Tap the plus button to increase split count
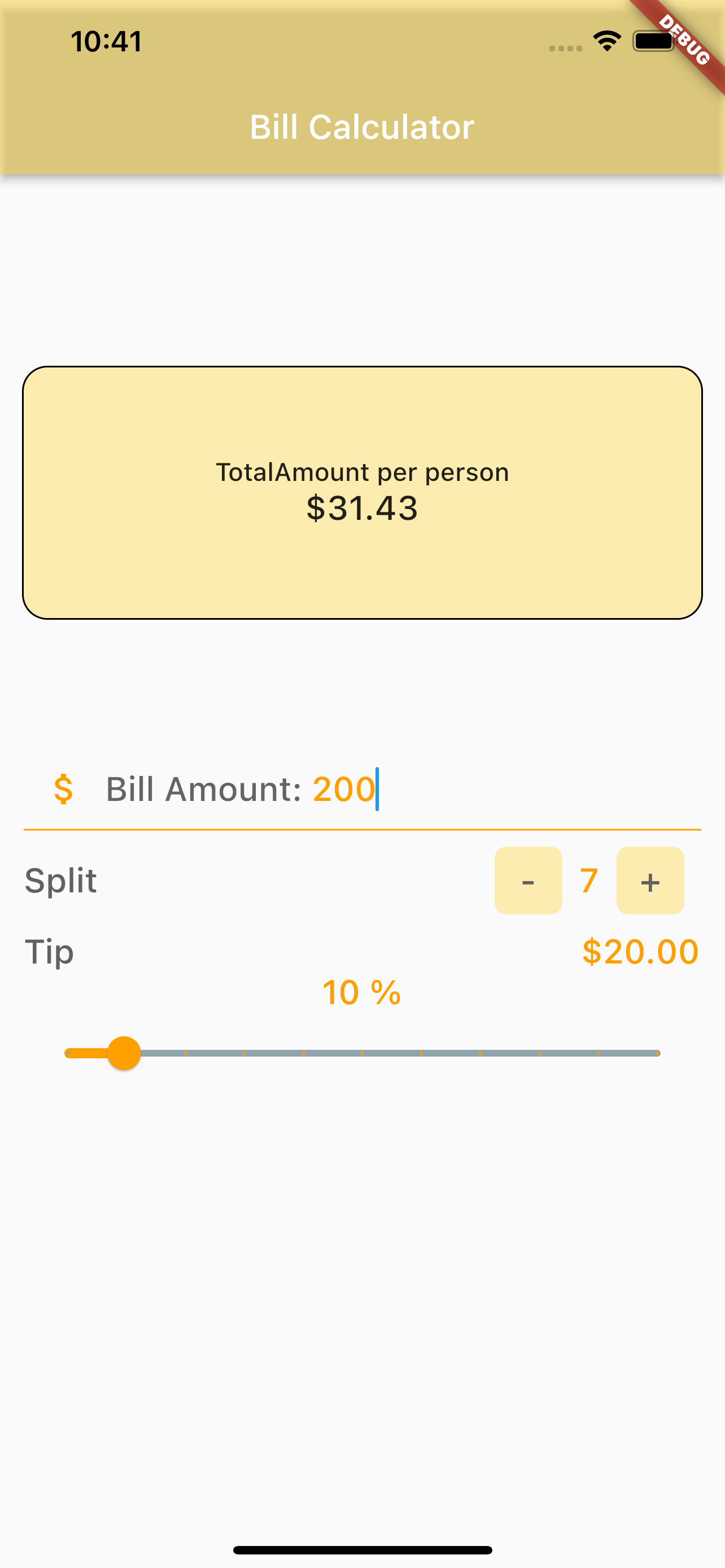The image size is (725, 1568). 649,881
